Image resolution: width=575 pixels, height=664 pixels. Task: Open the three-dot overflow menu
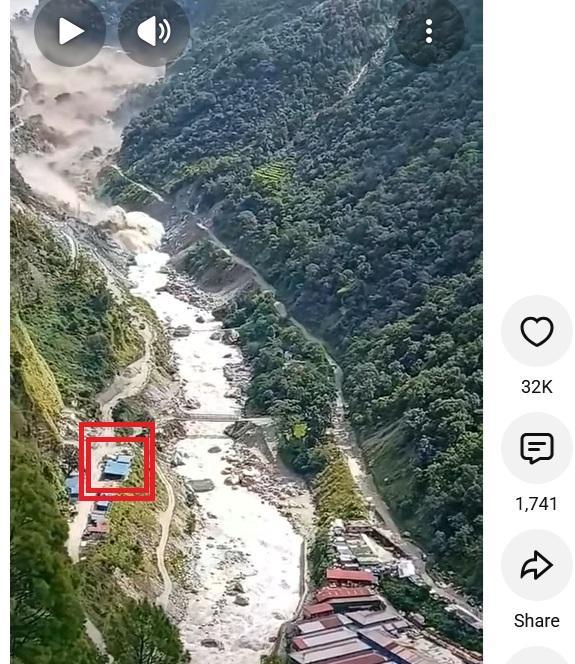pos(429,31)
